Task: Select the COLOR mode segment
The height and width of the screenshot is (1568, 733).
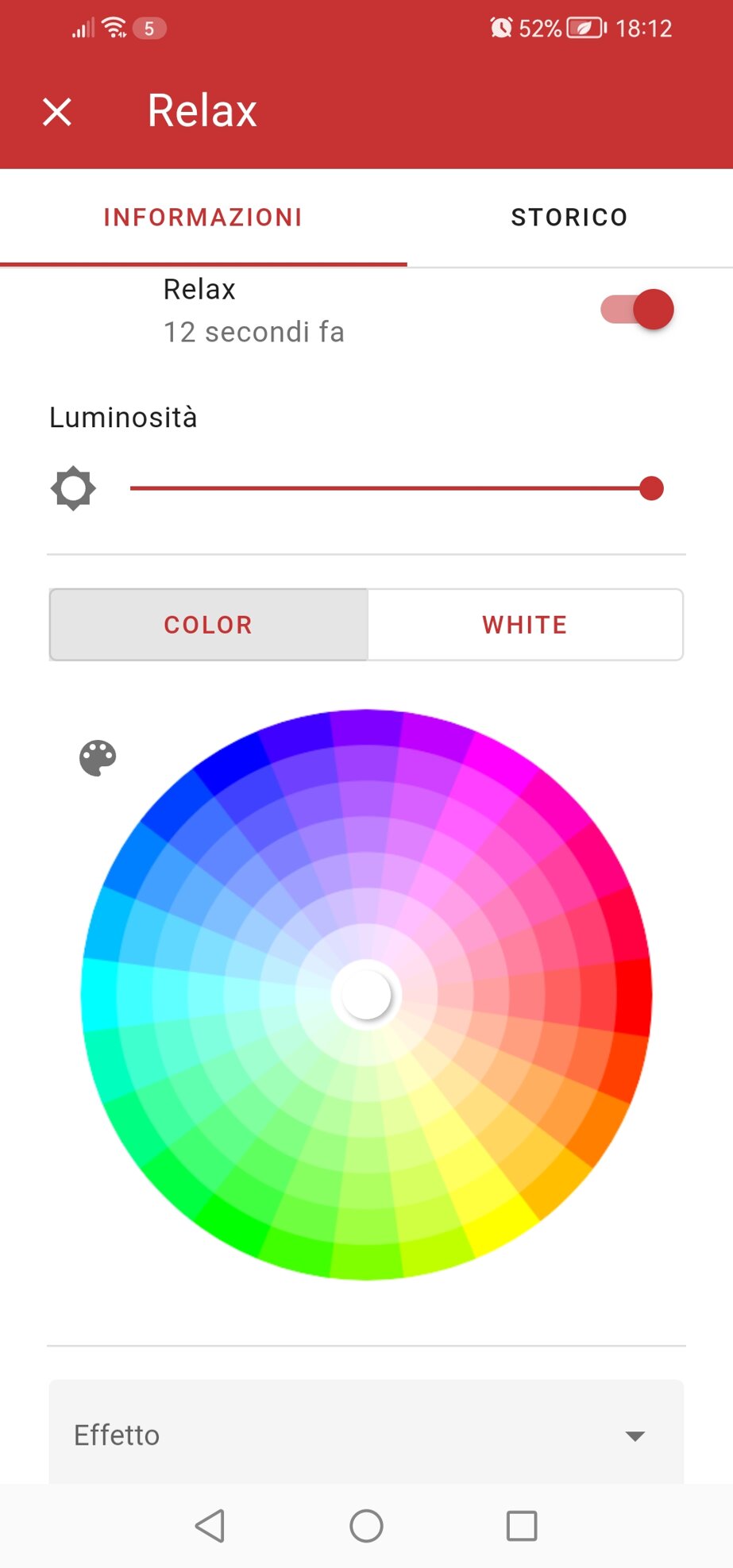Action: point(208,625)
